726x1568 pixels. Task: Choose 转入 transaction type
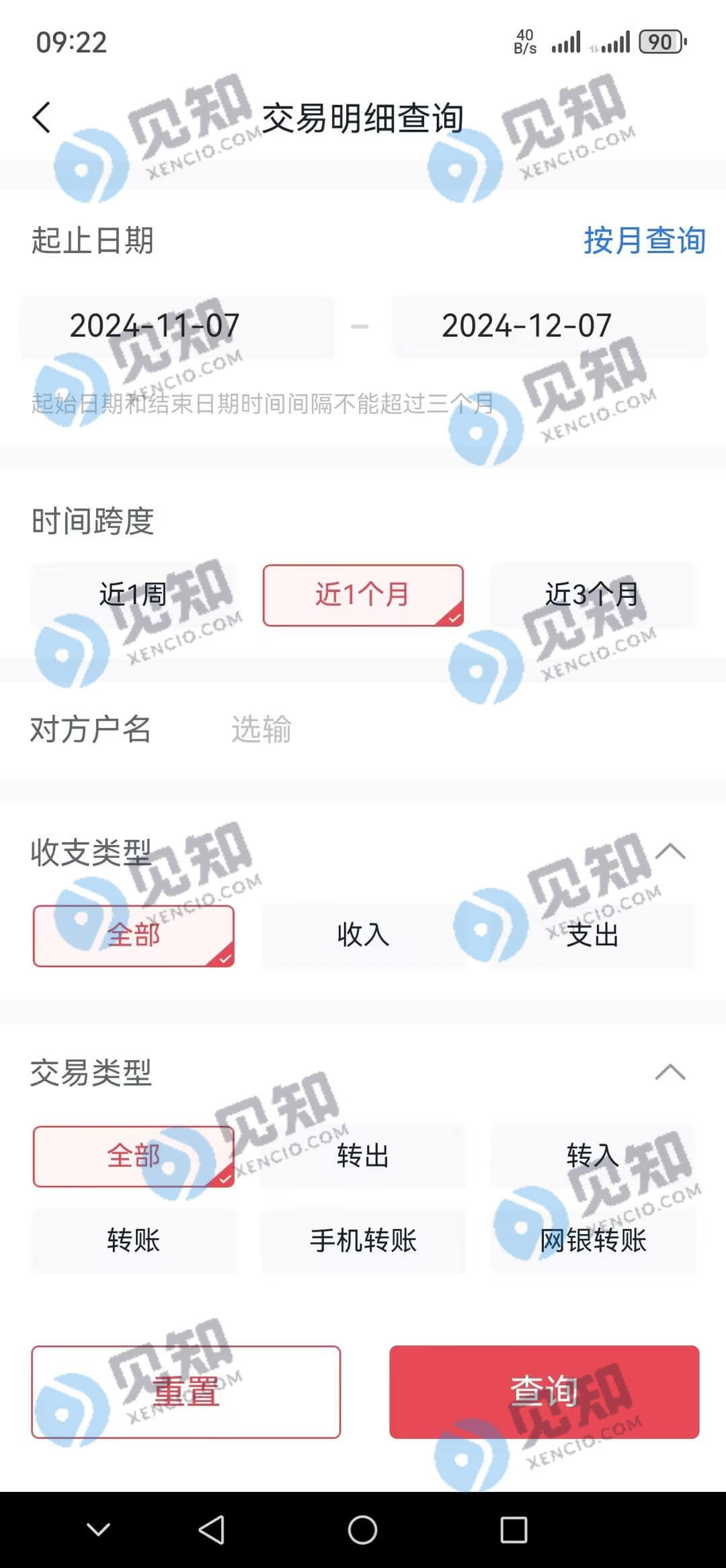coord(592,1156)
